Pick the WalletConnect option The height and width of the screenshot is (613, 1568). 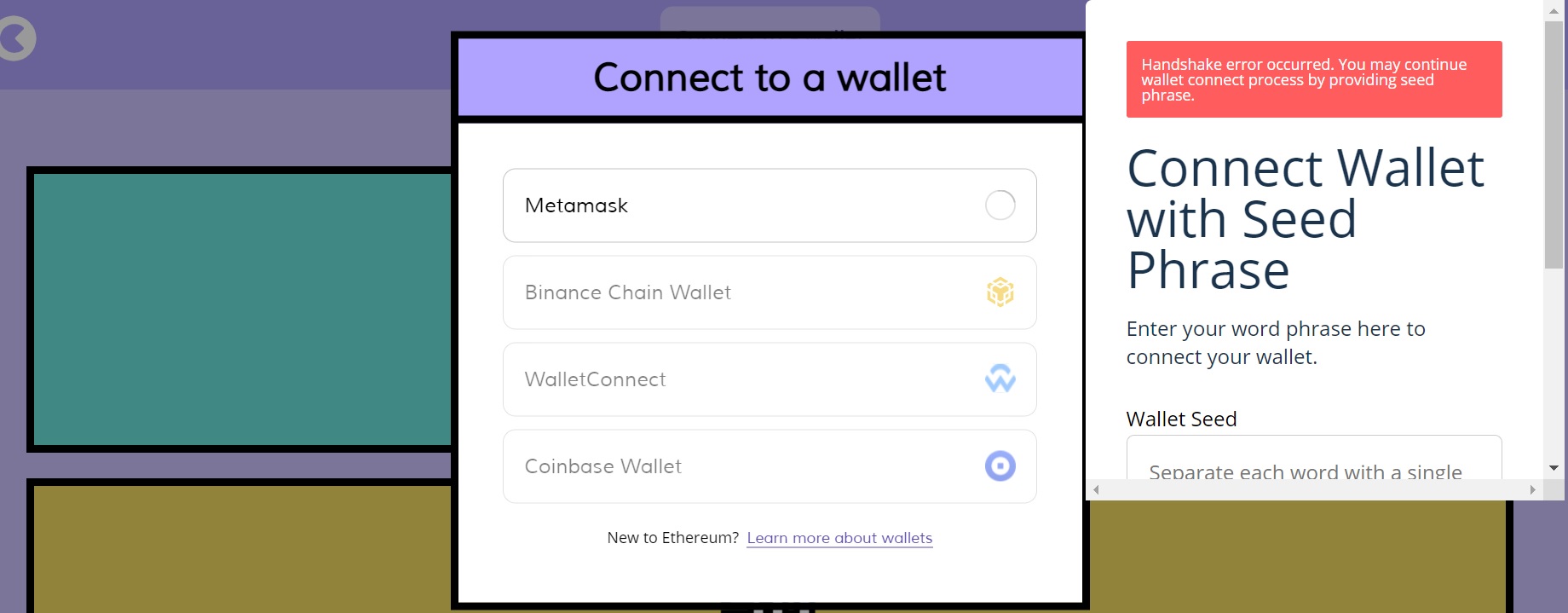click(770, 379)
